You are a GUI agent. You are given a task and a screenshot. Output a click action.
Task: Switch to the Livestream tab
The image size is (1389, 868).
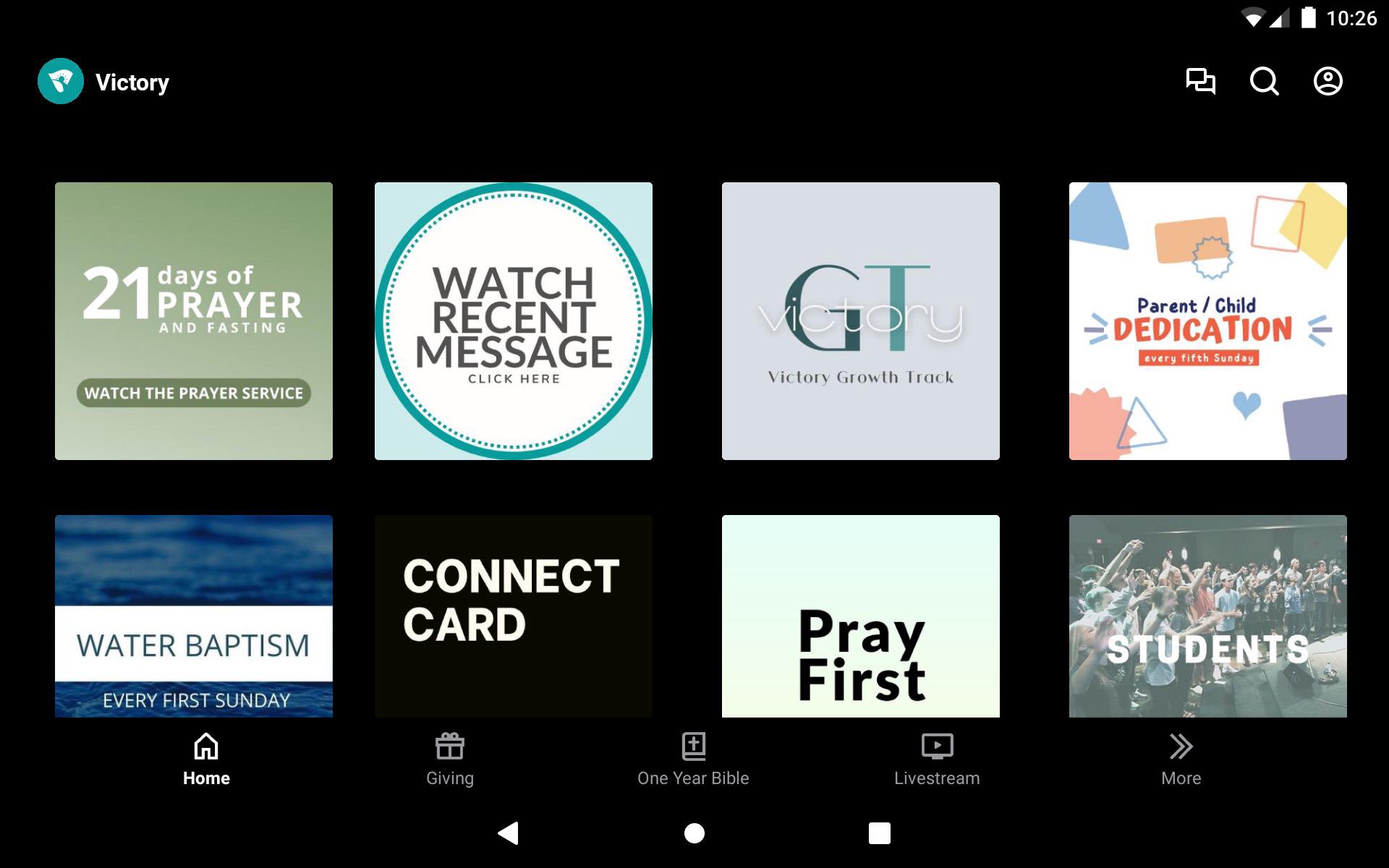tap(937, 759)
